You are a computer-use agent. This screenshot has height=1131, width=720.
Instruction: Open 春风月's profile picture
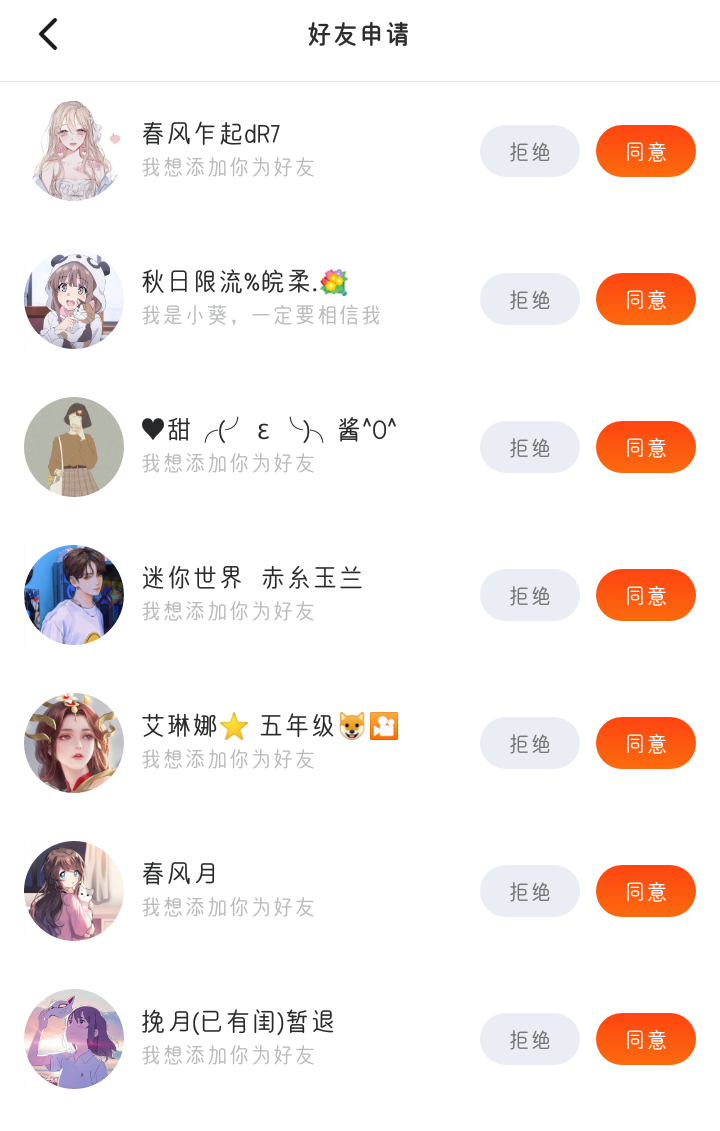tap(74, 891)
